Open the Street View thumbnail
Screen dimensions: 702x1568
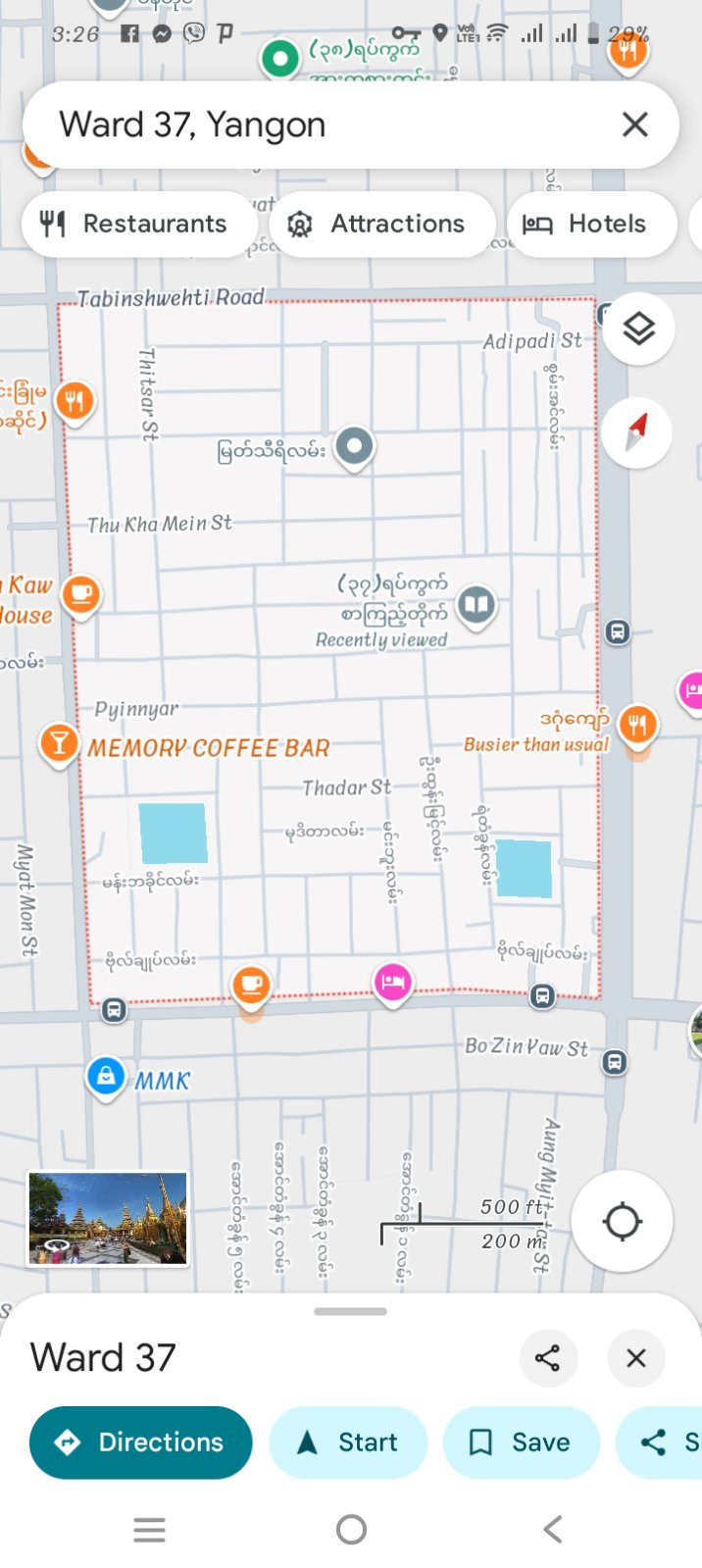[108, 1218]
